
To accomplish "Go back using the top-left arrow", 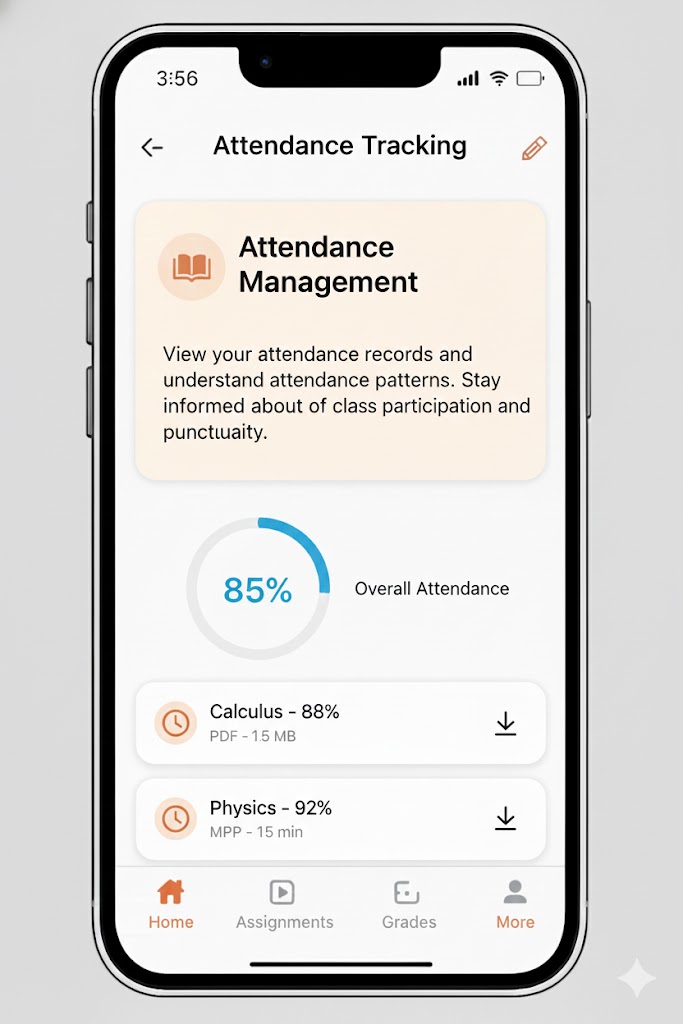I will [152, 148].
